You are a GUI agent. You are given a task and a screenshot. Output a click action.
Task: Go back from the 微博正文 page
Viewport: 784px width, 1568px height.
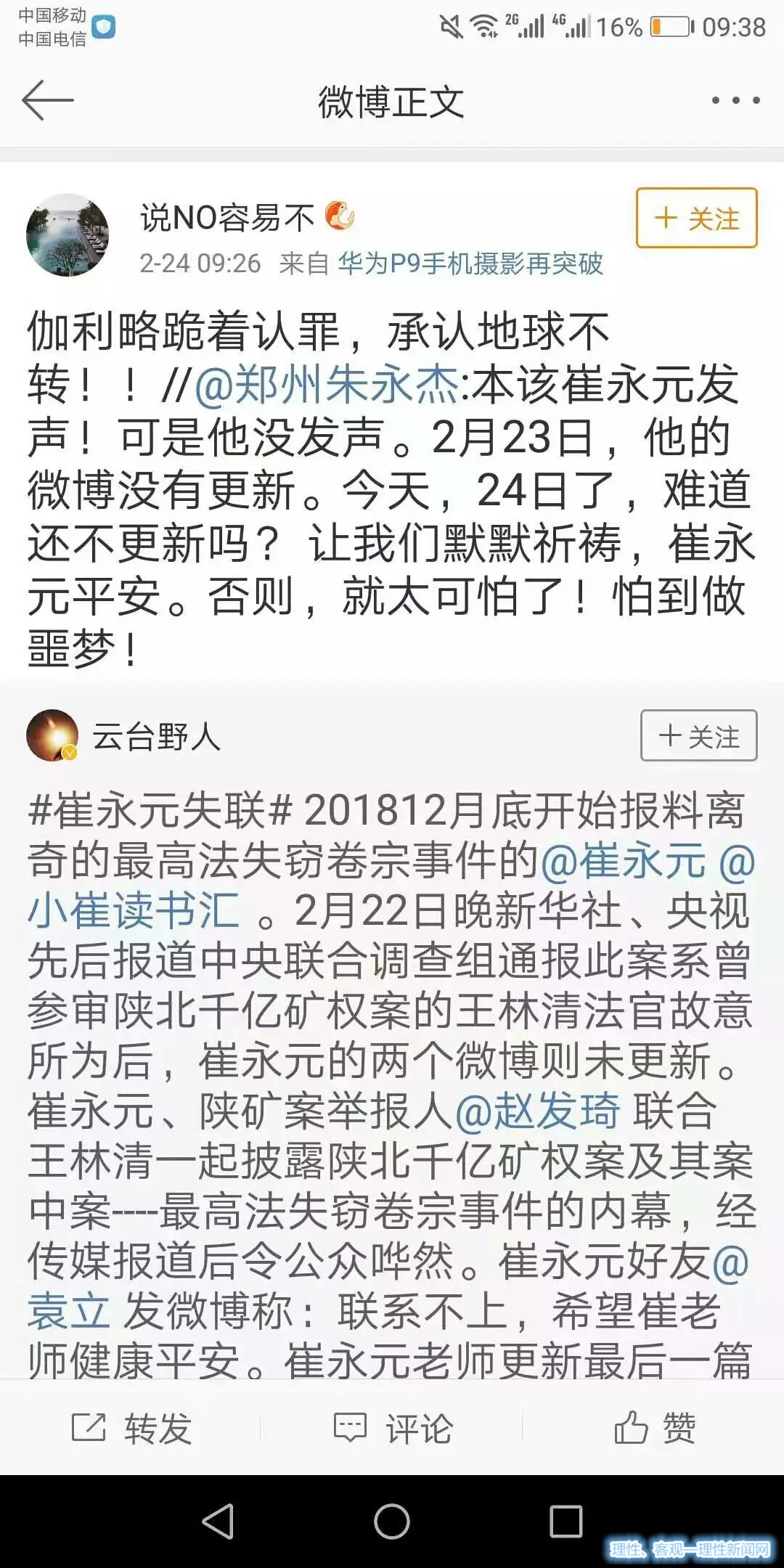[x=48, y=100]
